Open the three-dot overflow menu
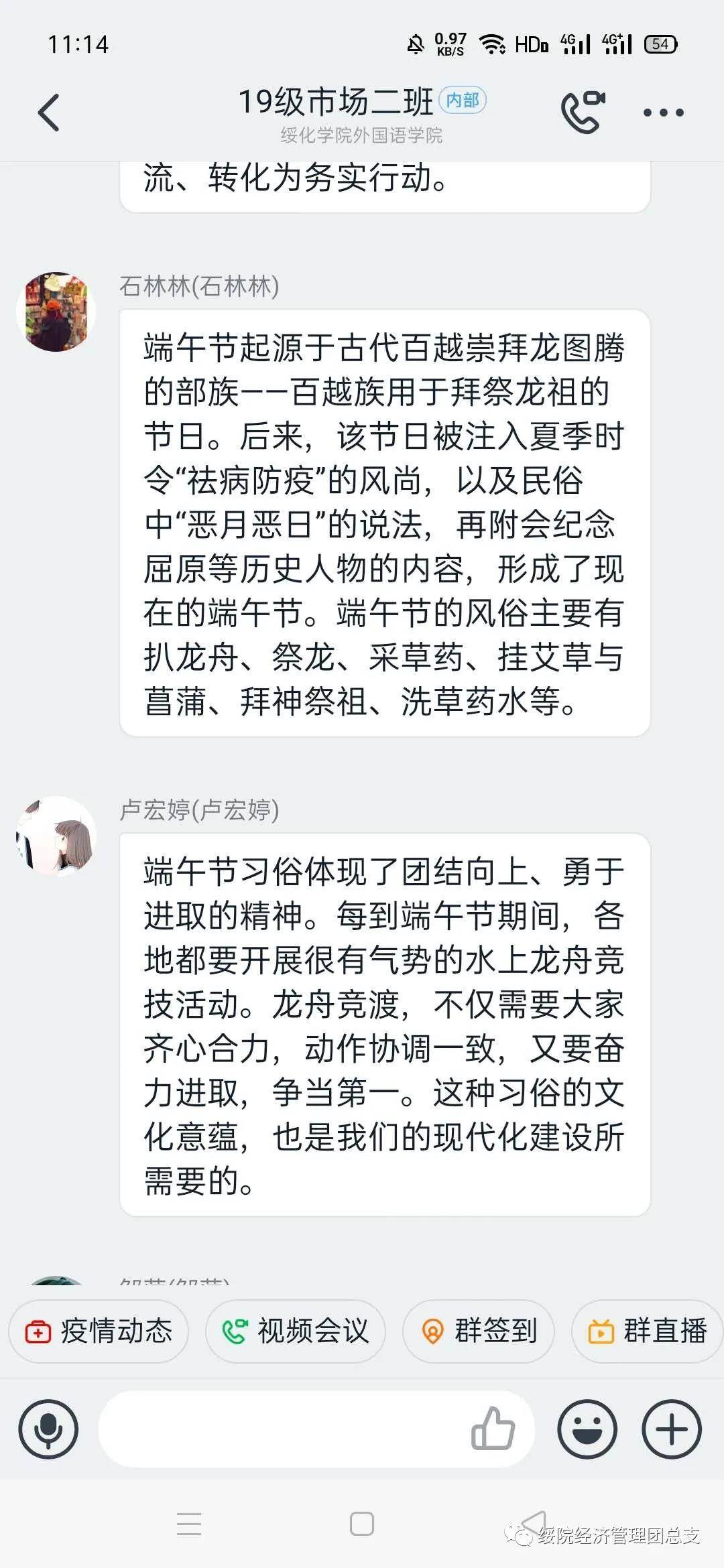The image size is (724, 1568). coord(663,113)
